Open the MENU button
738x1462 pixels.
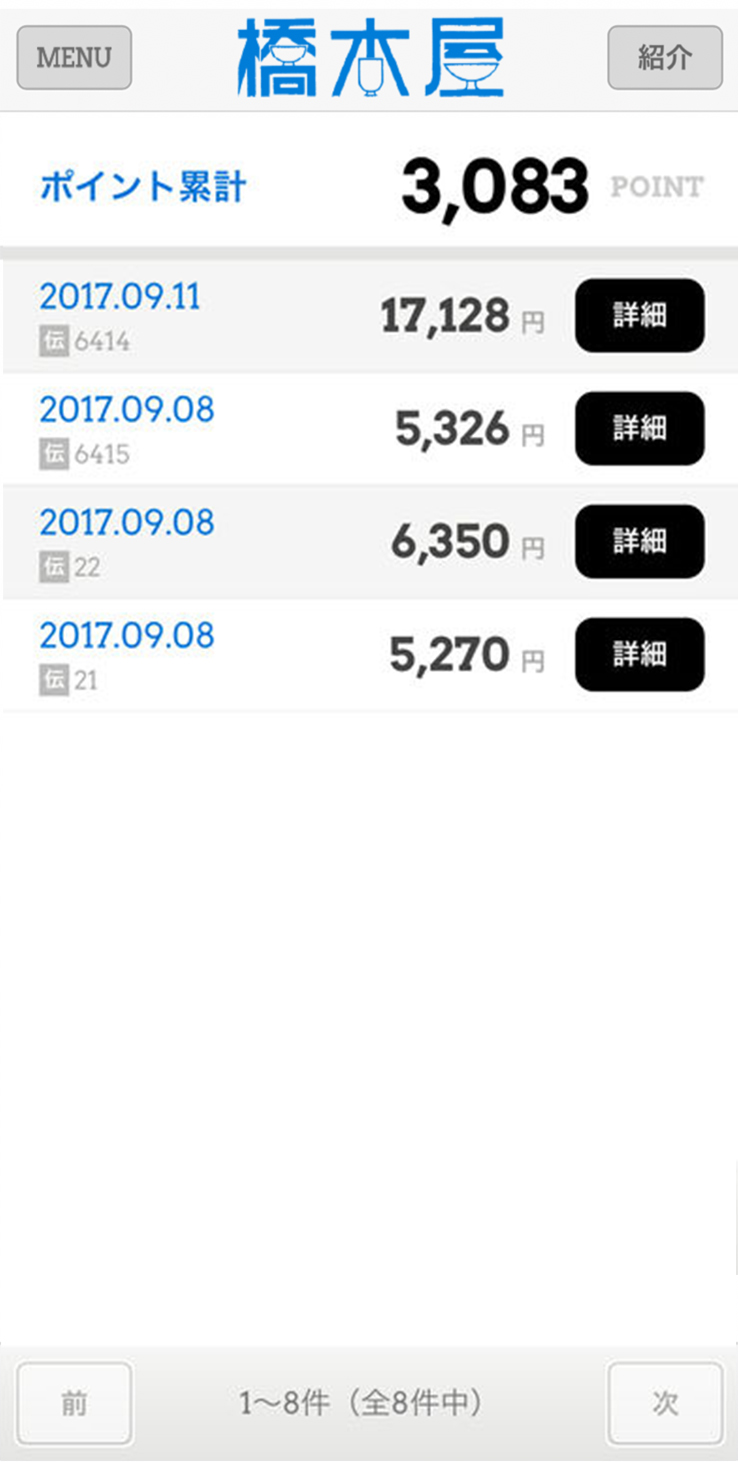[x=74, y=57]
